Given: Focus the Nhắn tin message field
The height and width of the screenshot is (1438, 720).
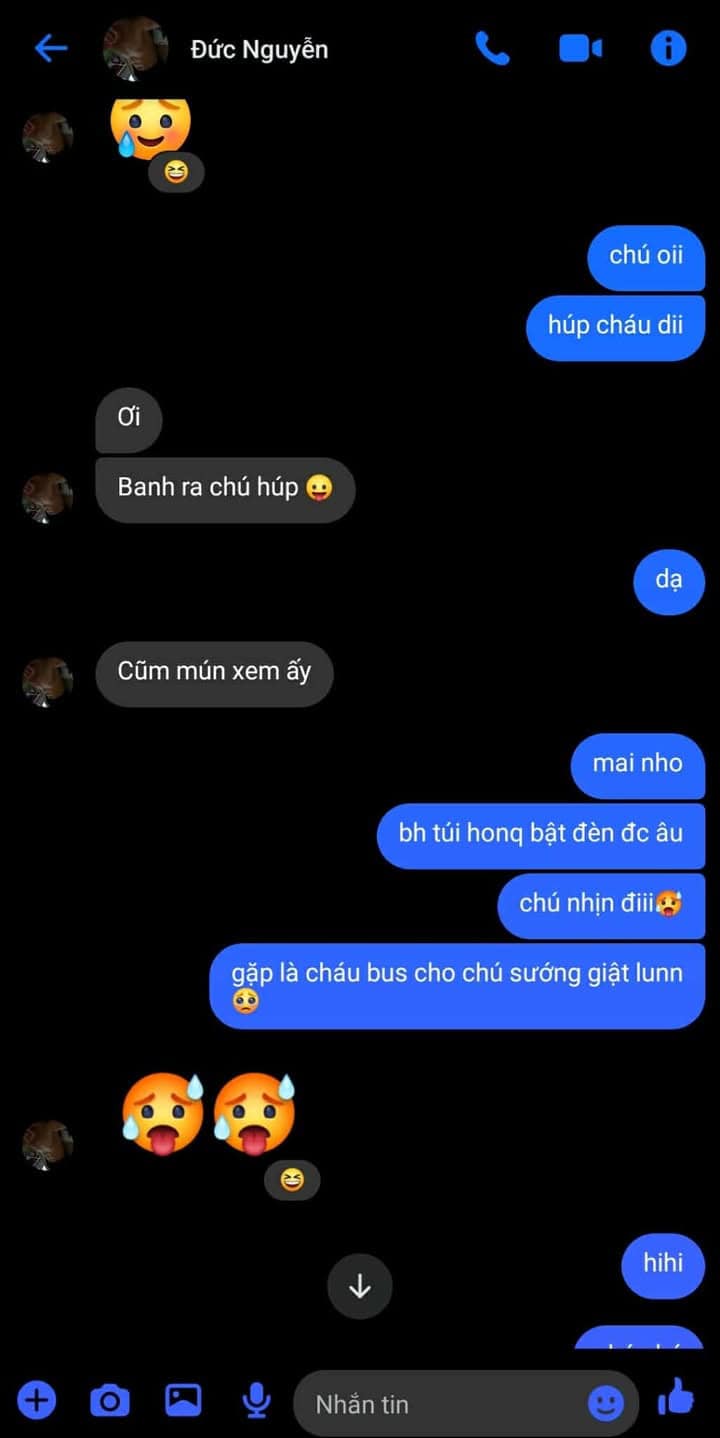Looking at the screenshot, I should coord(440,1404).
